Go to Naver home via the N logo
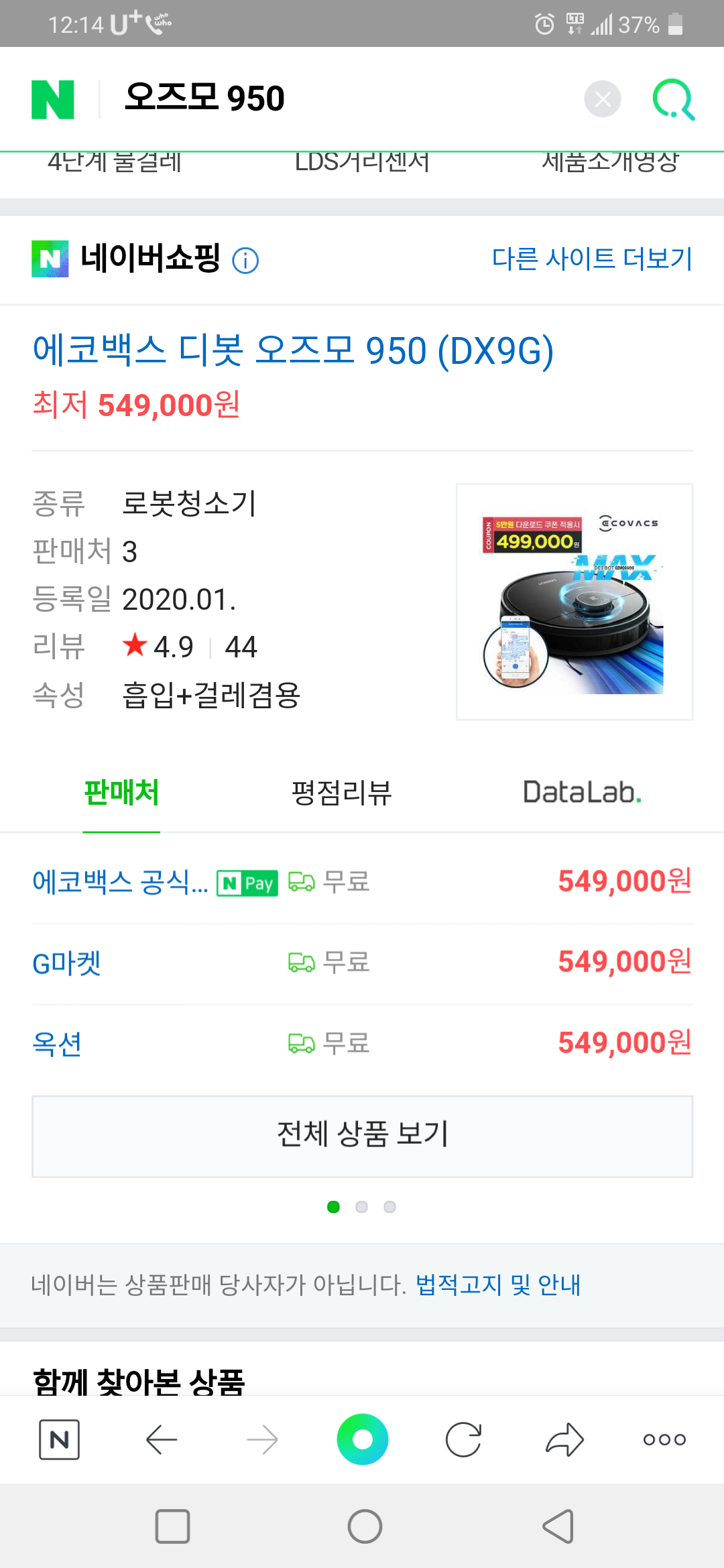 point(53,99)
